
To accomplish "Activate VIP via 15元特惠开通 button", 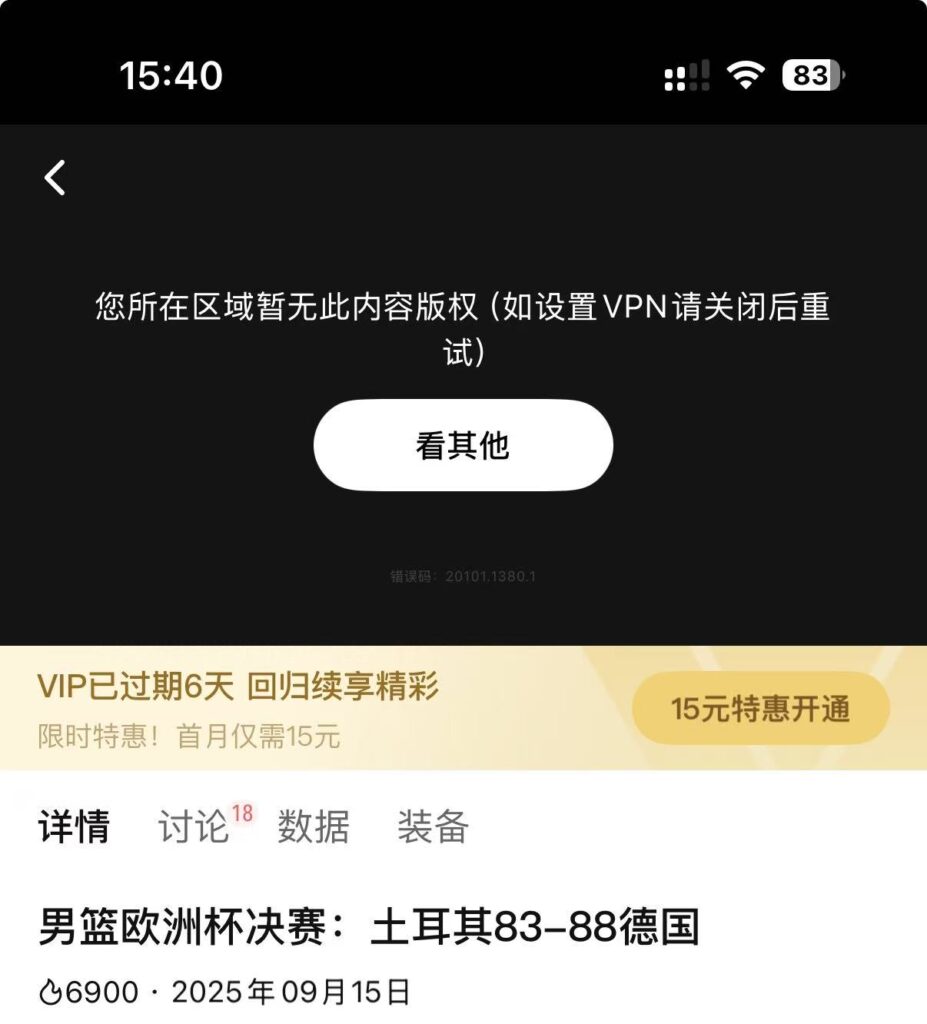I will coord(760,709).
